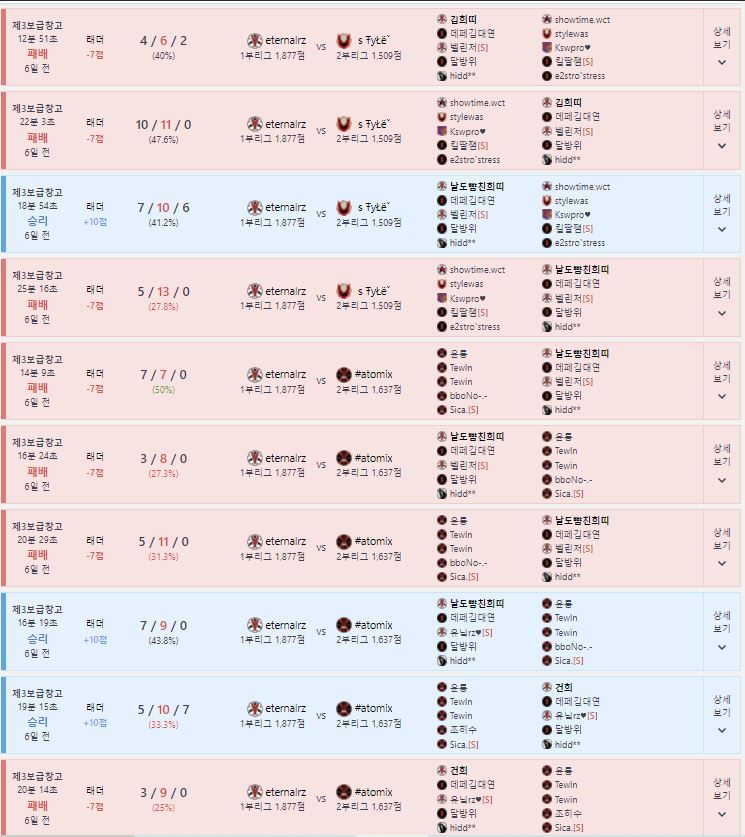The height and width of the screenshot is (837, 745).
Task: Open player 견희 in the 20분 14초 match
Action: (458, 771)
